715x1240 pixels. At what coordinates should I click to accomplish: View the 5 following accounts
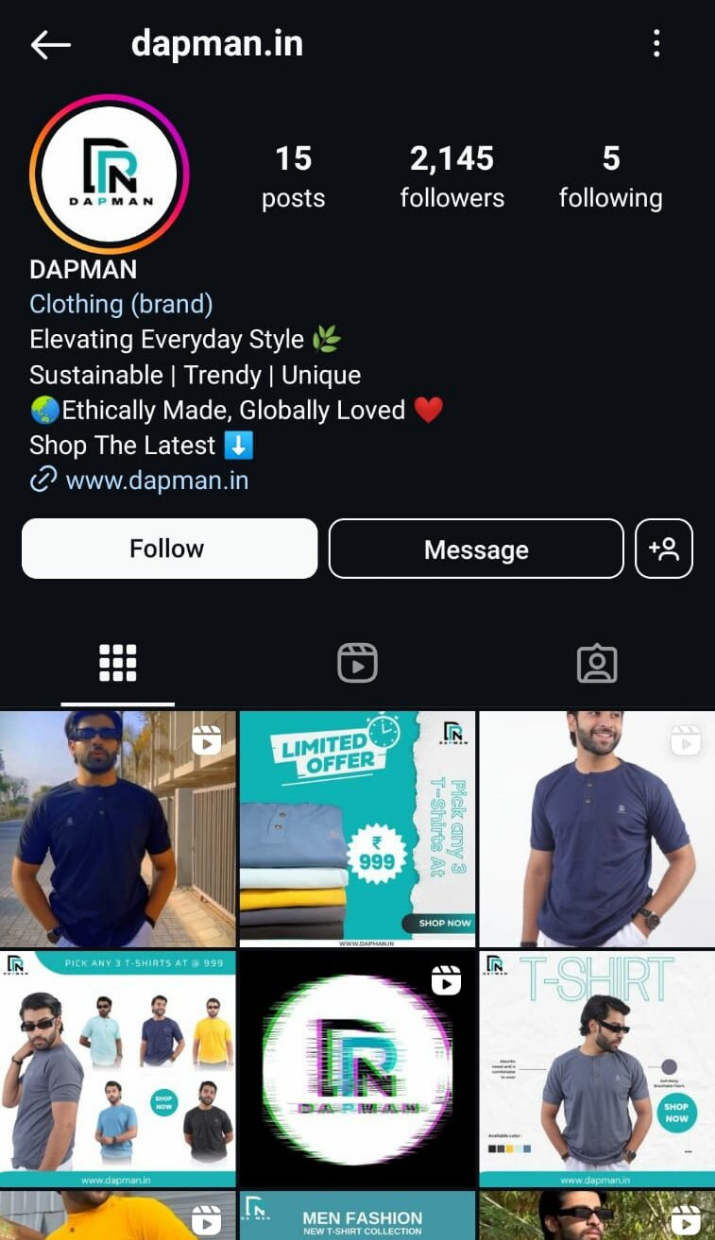[610, 177]
